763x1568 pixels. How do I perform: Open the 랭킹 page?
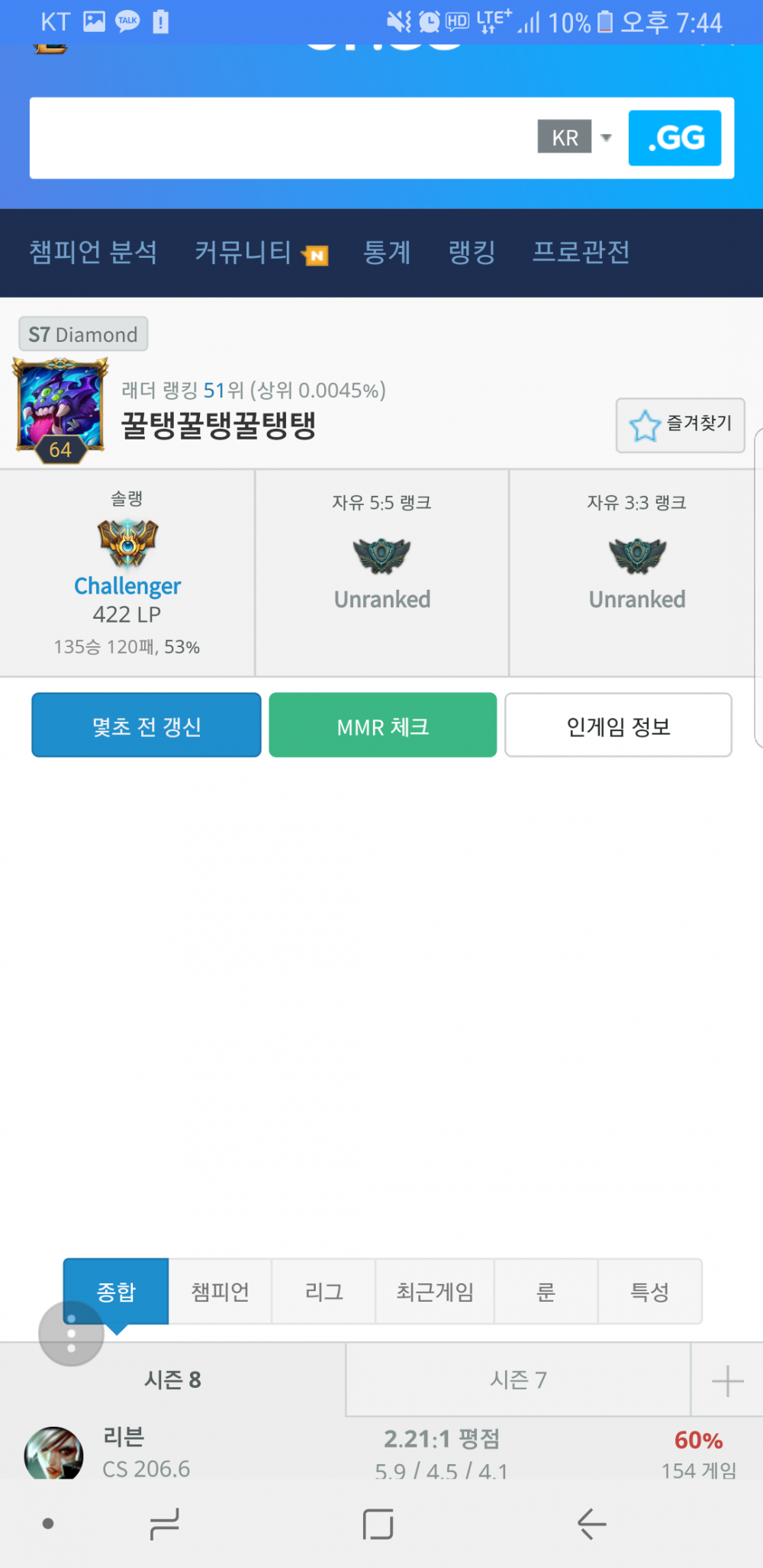click(472, 252)
